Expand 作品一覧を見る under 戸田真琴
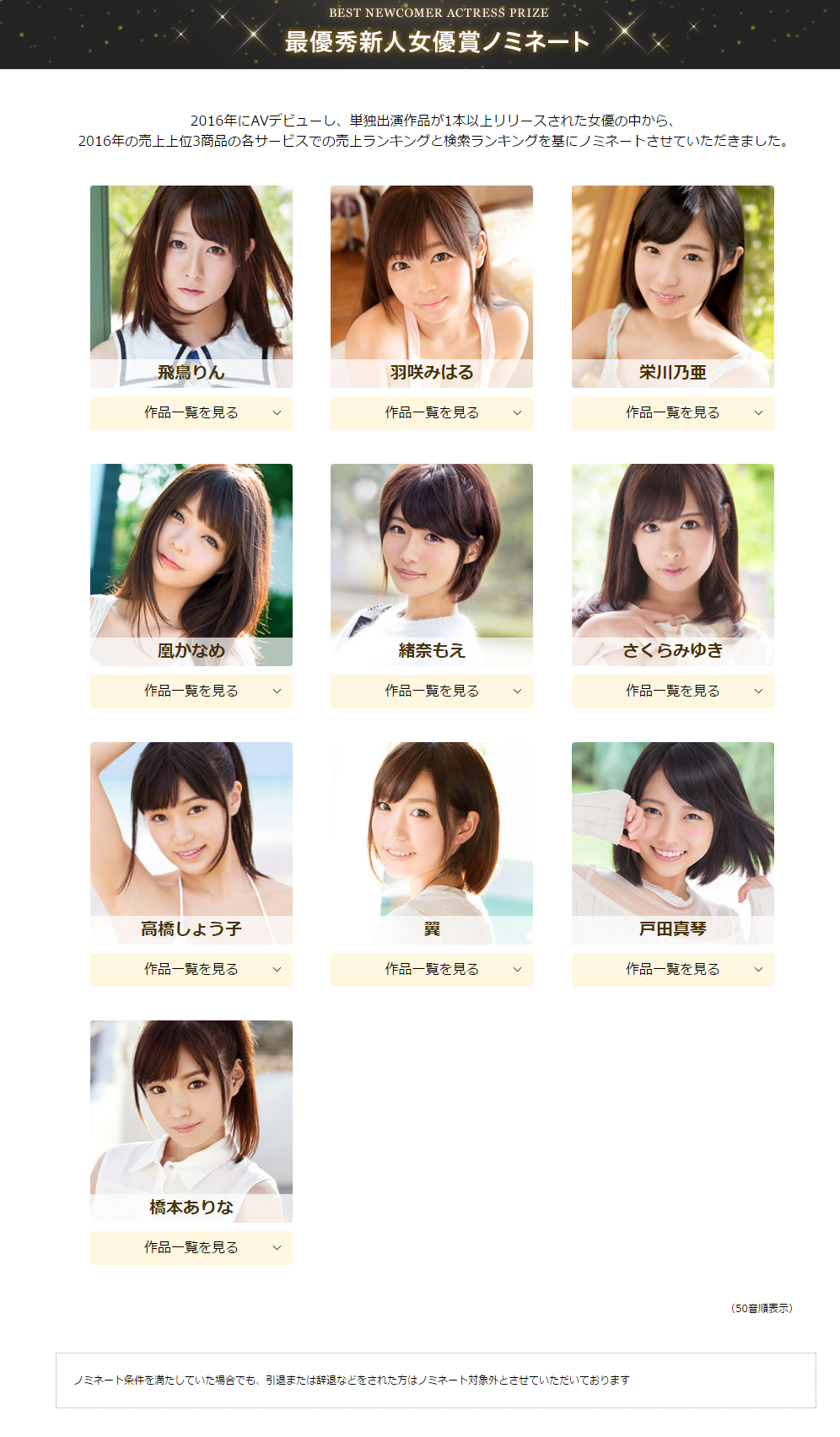840x1437 pixels. coord(672,970)
